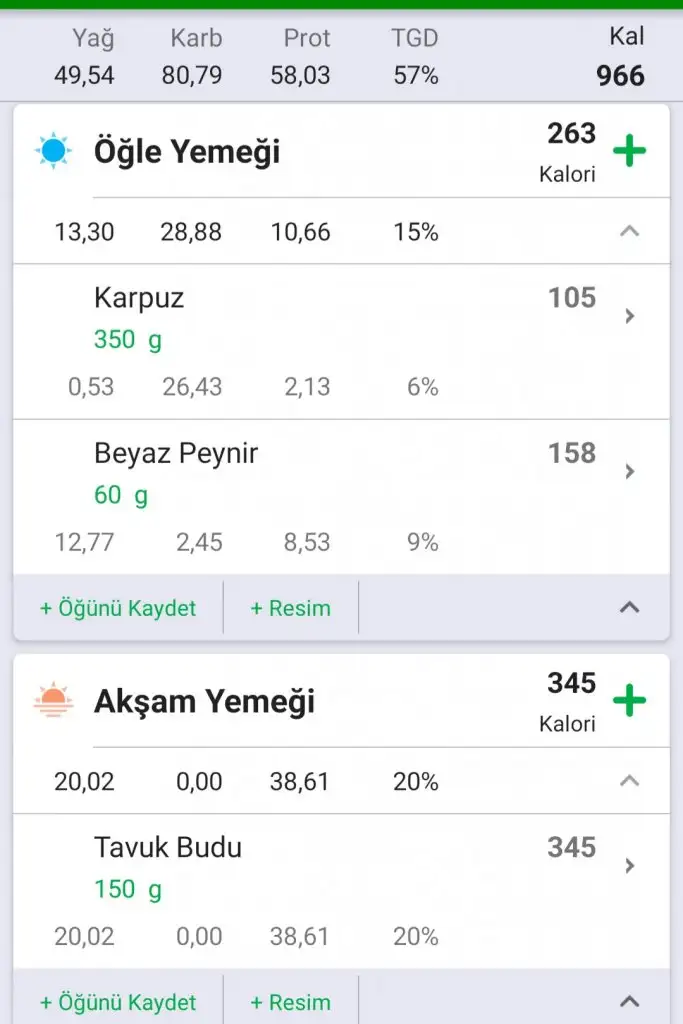This screenshot has width=683, height=1024.
Task: Collapse the Akşam Yemeği nutrition summary row
Action: tap(629, 781)
